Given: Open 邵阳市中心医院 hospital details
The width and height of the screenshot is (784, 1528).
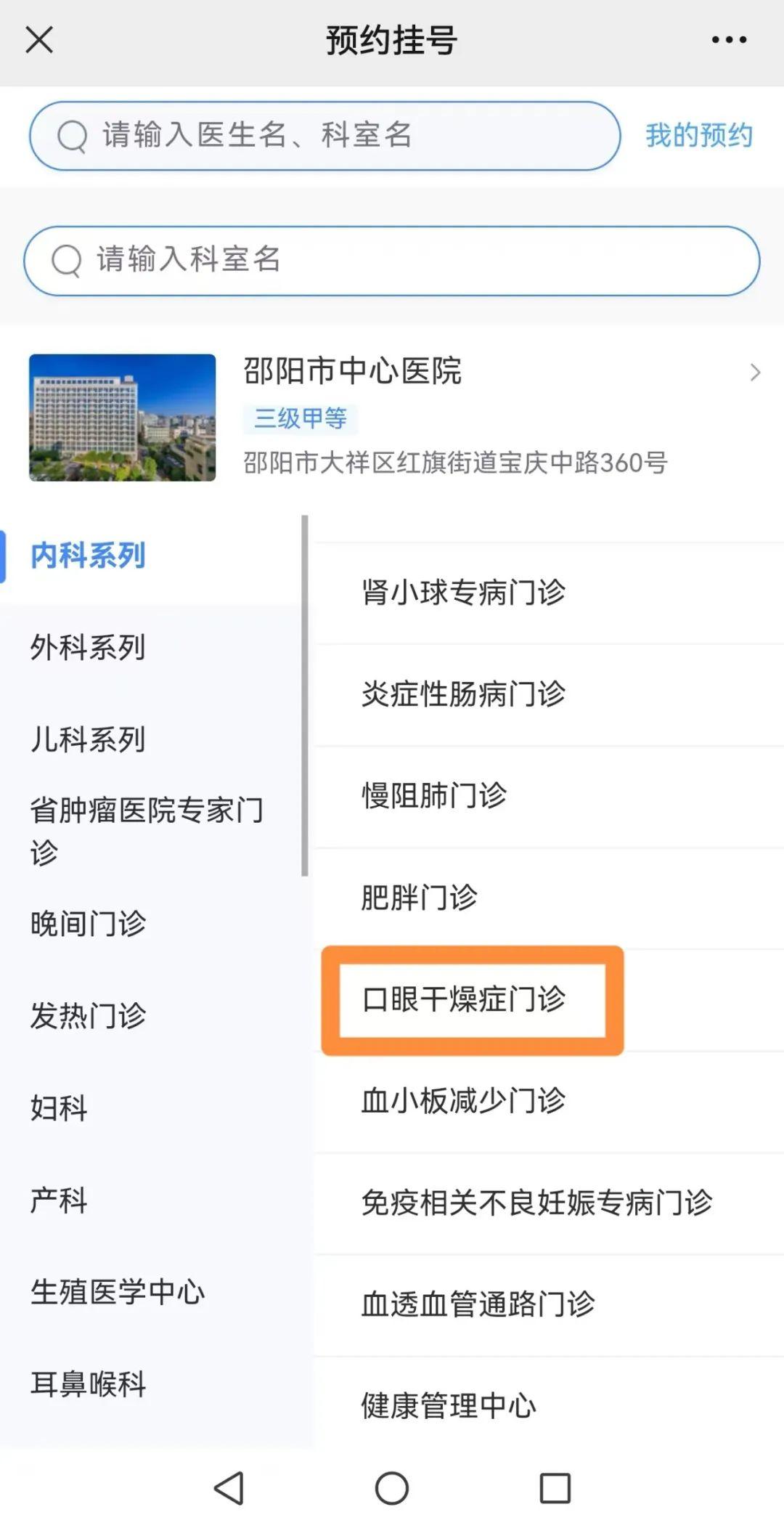Looking at the screenshot, I should (392, 418).
